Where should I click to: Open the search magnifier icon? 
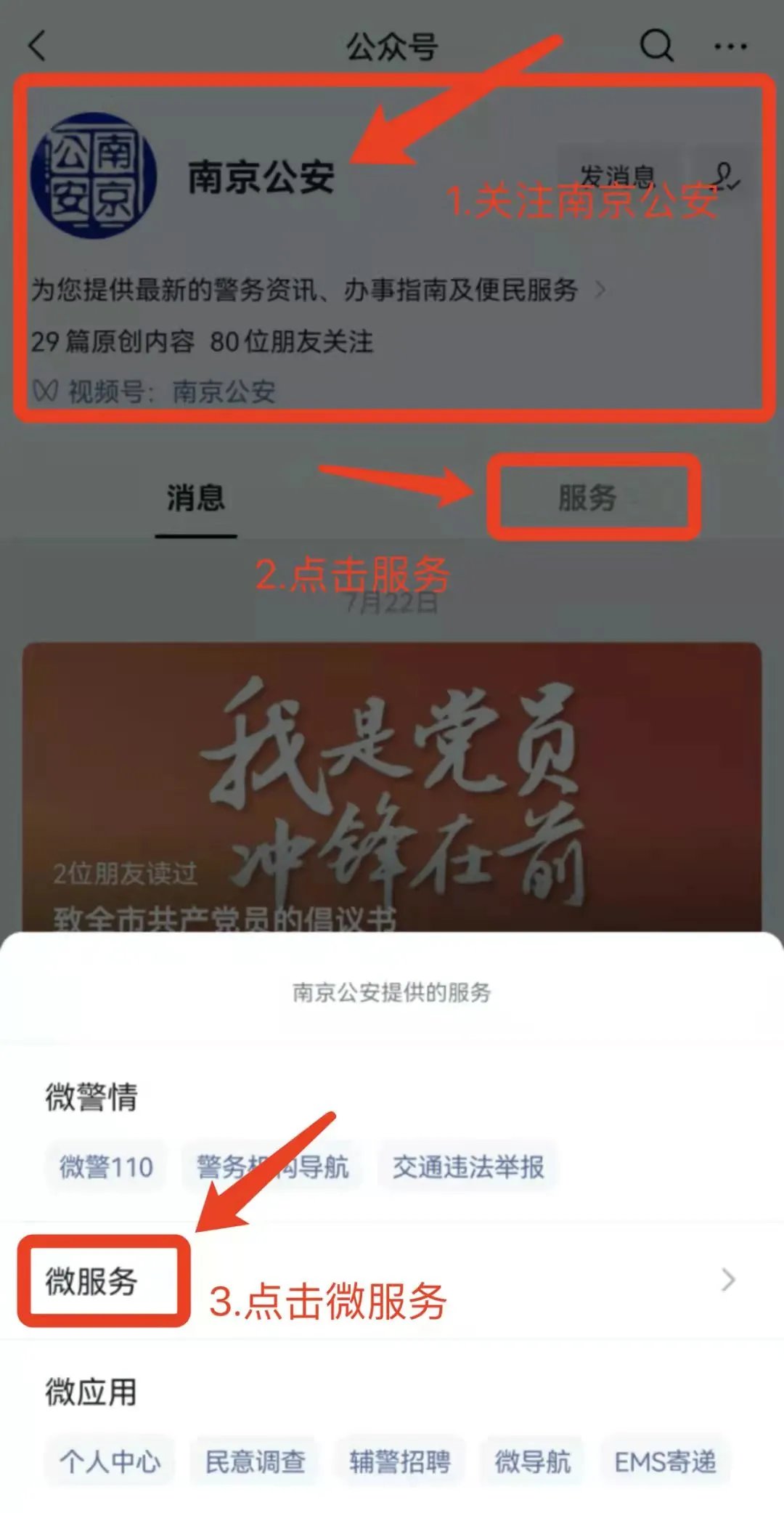click(x=656, y=46)
